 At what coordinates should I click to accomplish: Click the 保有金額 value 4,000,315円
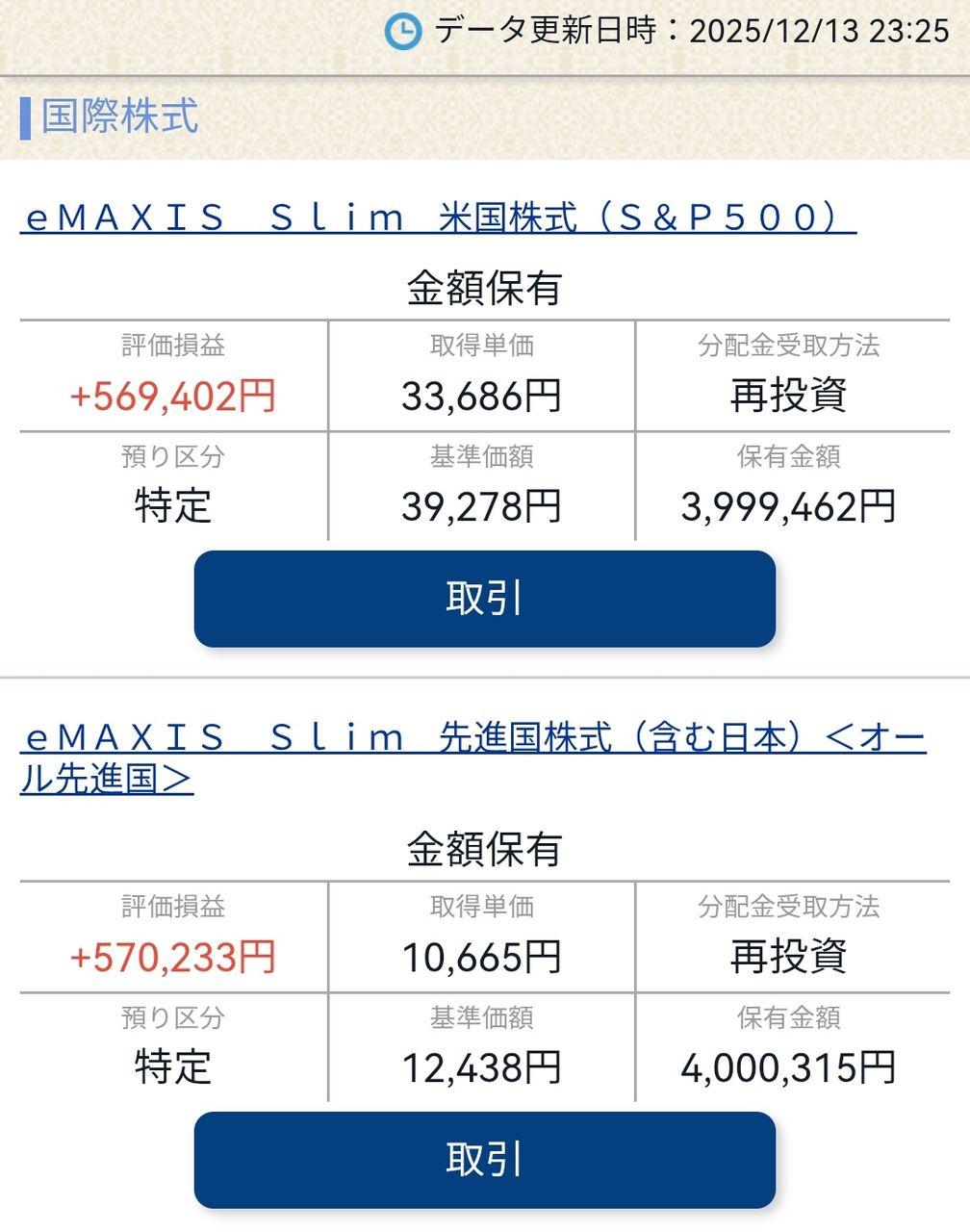(789, 1066)
